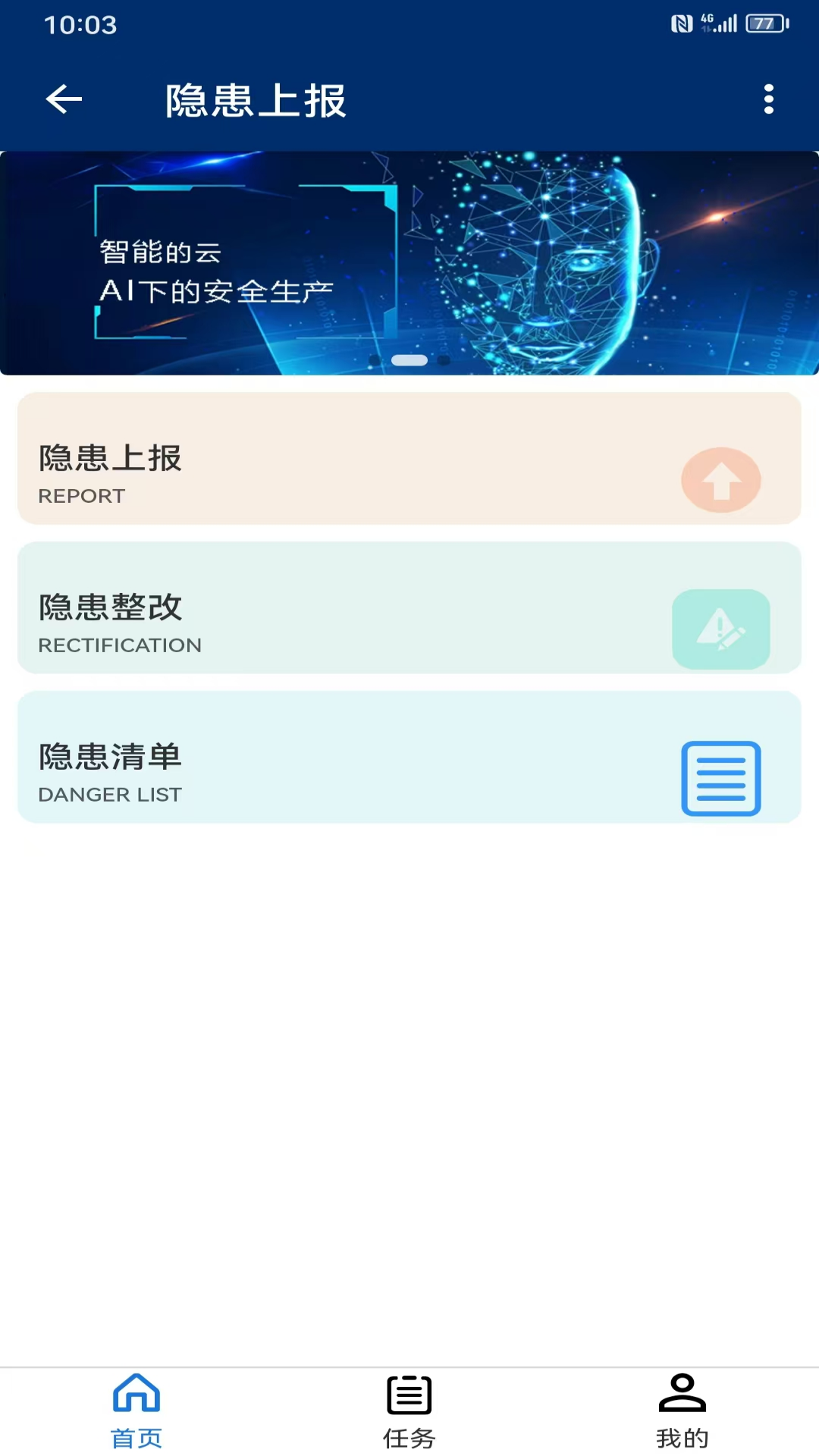Open the three-dot overflow menu

(x=768, y=99)
